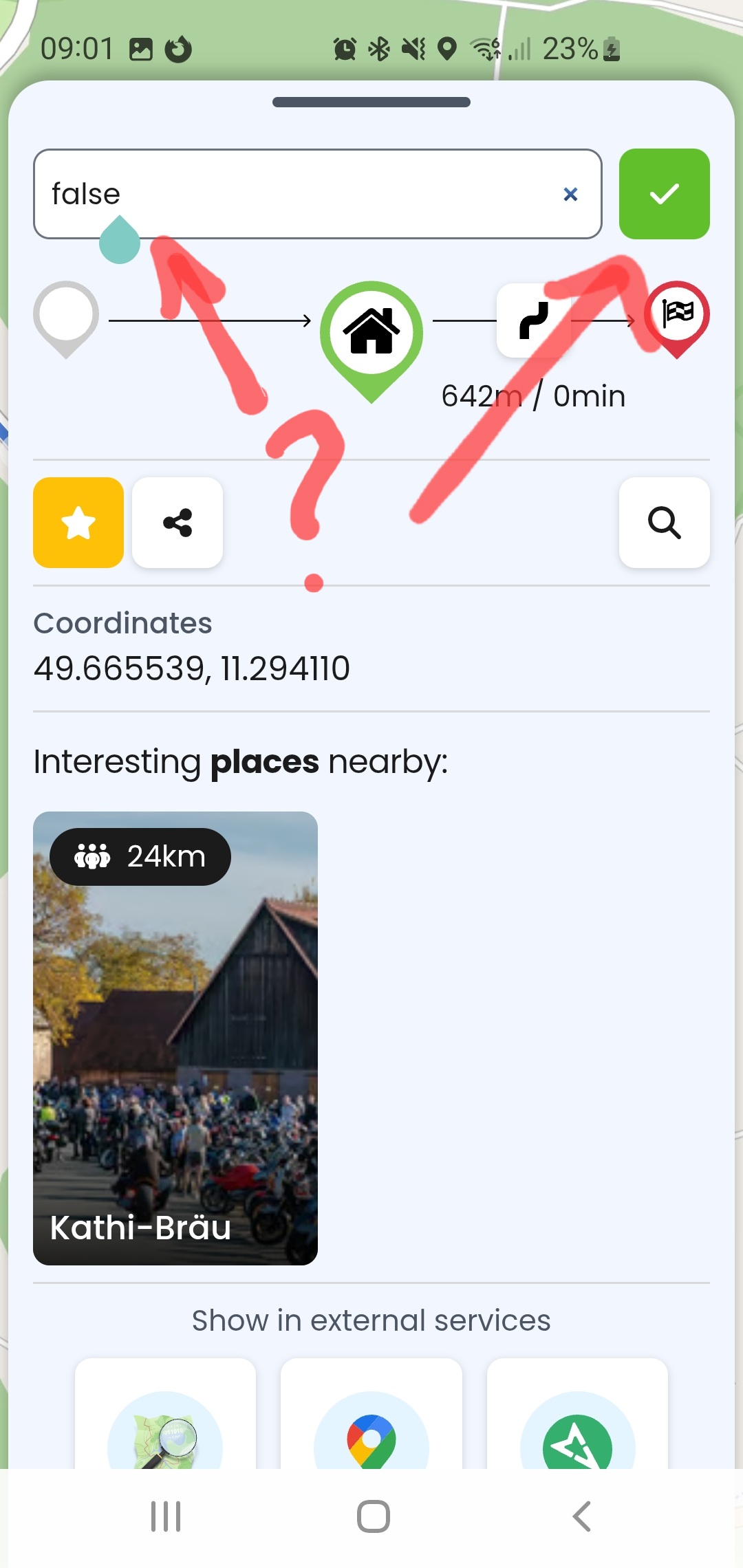Show location in the OpenStreetMap service
Screen dimensions: 743x1568
(165, 1417)
